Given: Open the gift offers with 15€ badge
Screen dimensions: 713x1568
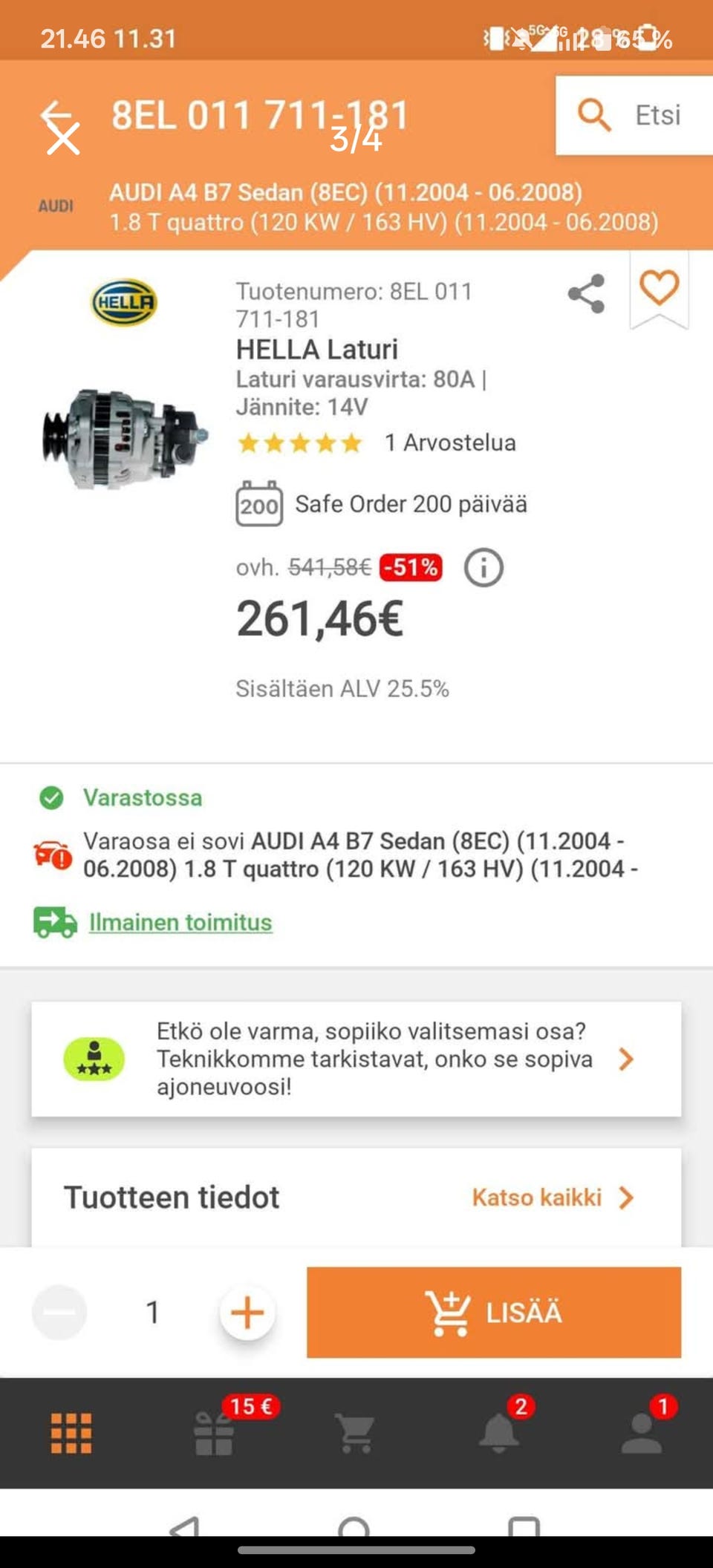Looking at the screenshot, I should pyautogui.click(x=215, y=1433).
